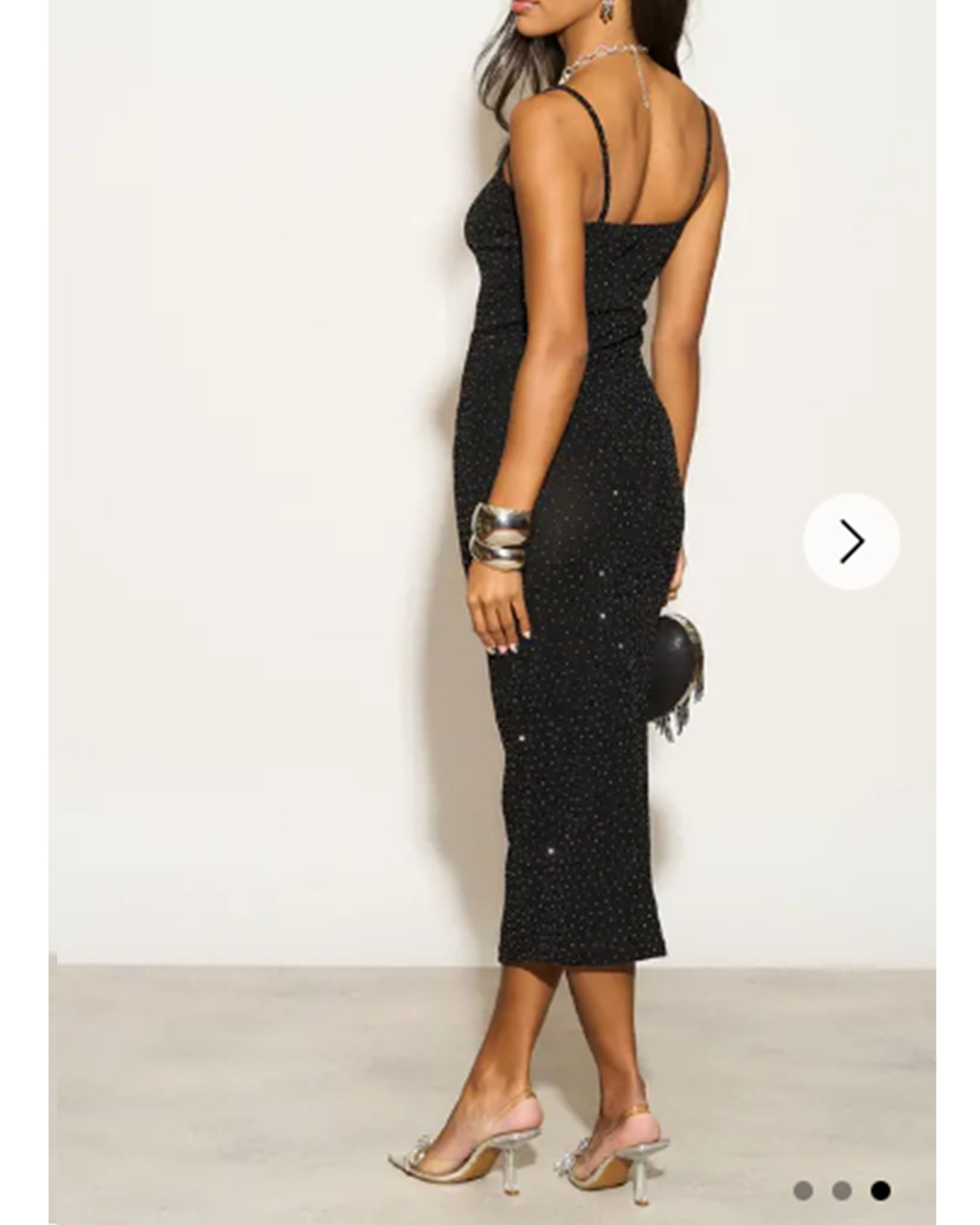Image resolution: width=980 pixels, height=1225 pixels.
Task: Tap the next image arrow
Action: coord(851,541)
